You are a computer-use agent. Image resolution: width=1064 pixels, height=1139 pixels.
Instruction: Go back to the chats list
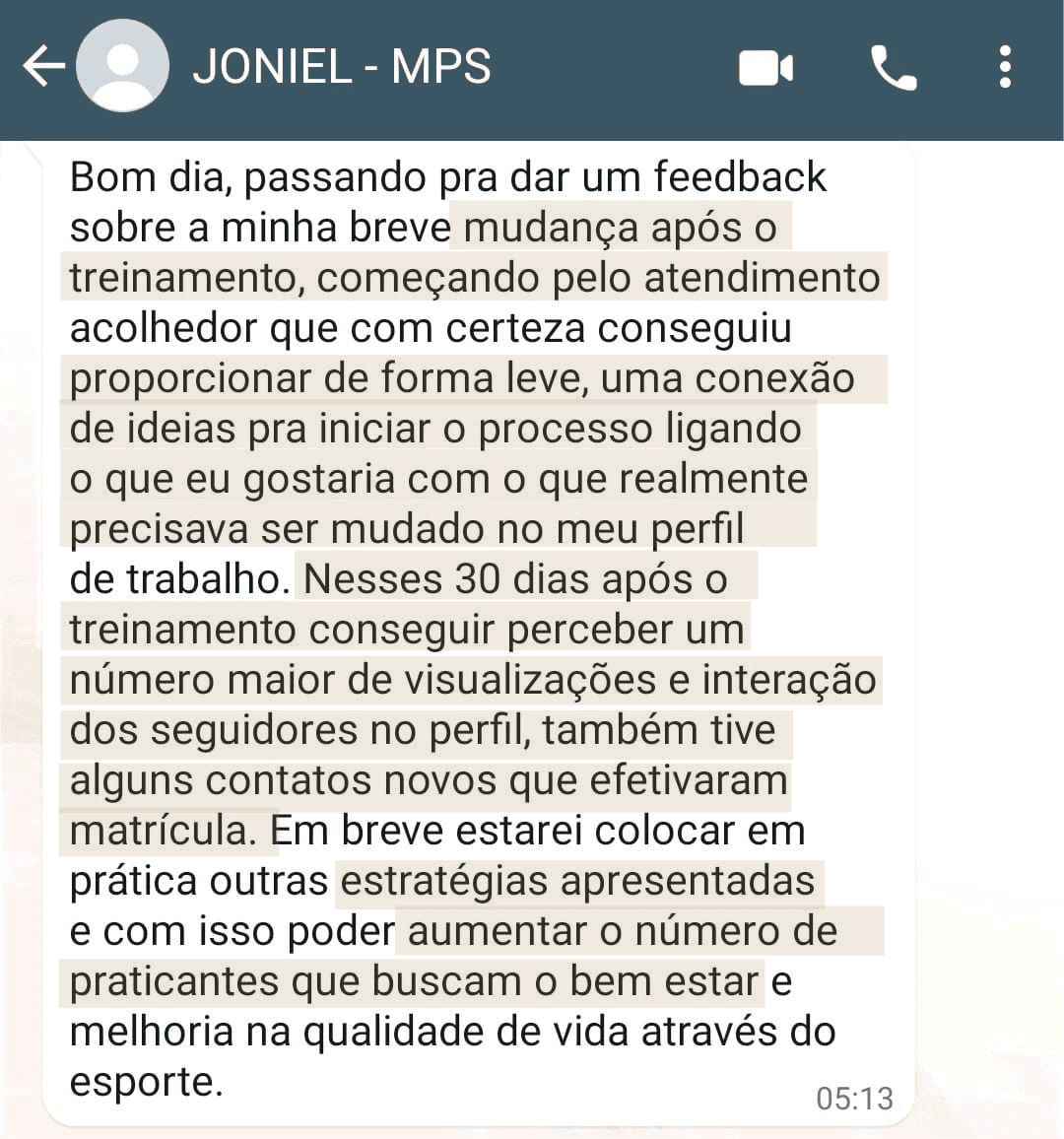click(x=42, y=67)
